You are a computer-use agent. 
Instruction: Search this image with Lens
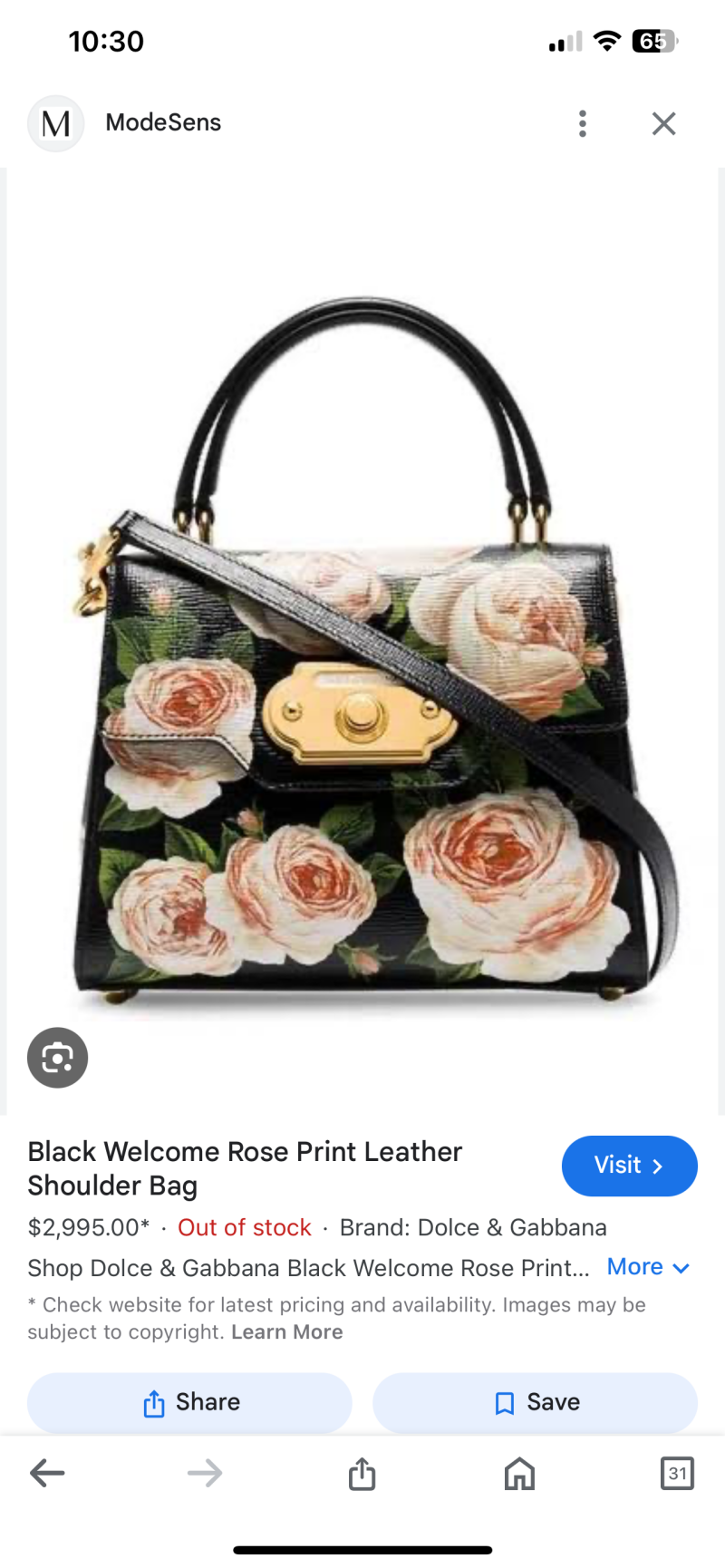pyautogui.click(x=58, y=1058)
